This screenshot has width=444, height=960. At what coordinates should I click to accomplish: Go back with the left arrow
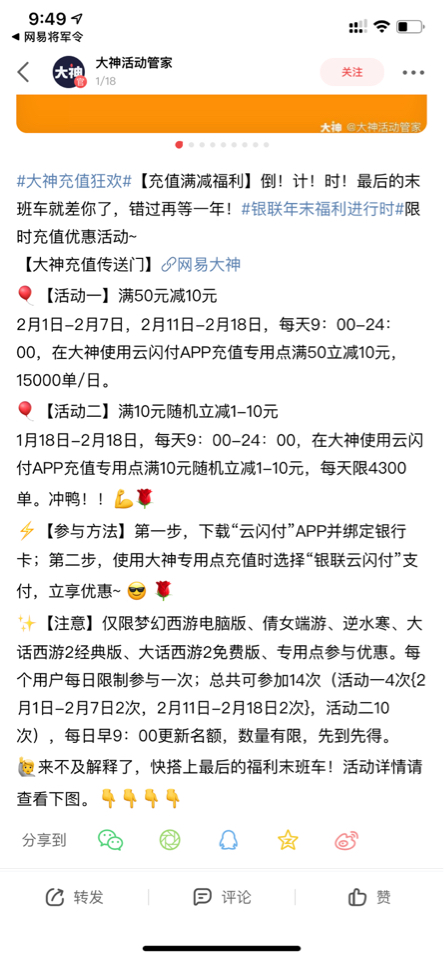23,72
